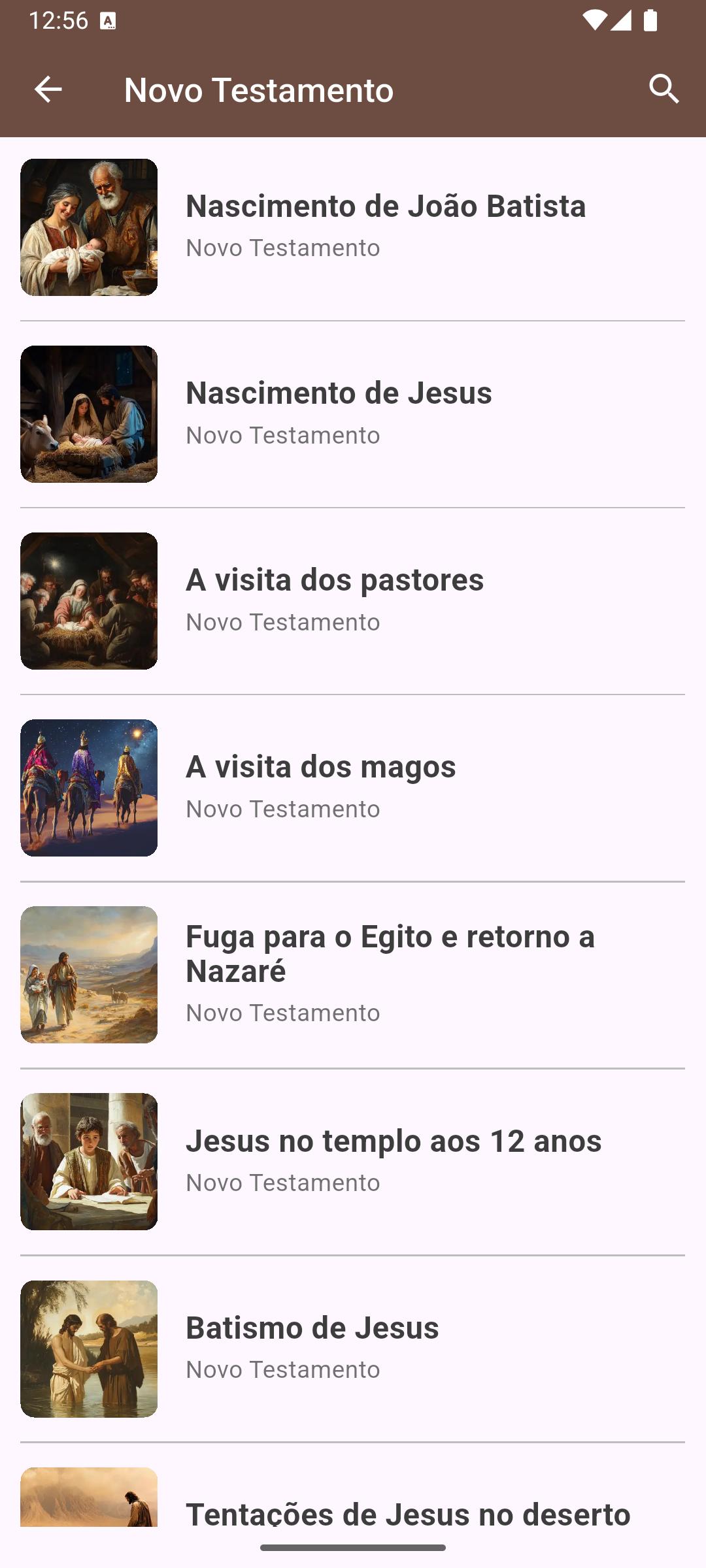Screen dimensions: 706x1568
Task: Open Nascimento de Jesus story
Action: [353, 414]
